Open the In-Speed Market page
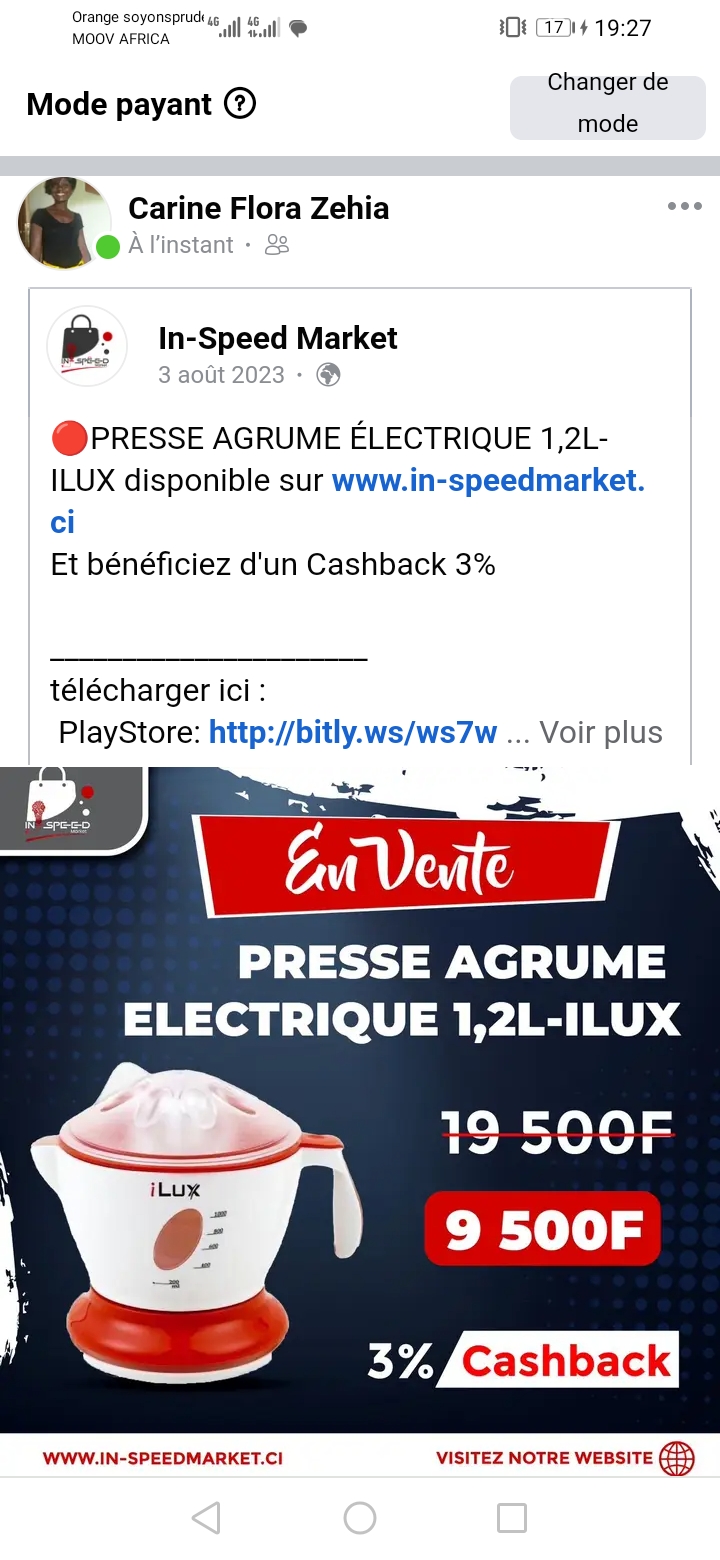 277,339
